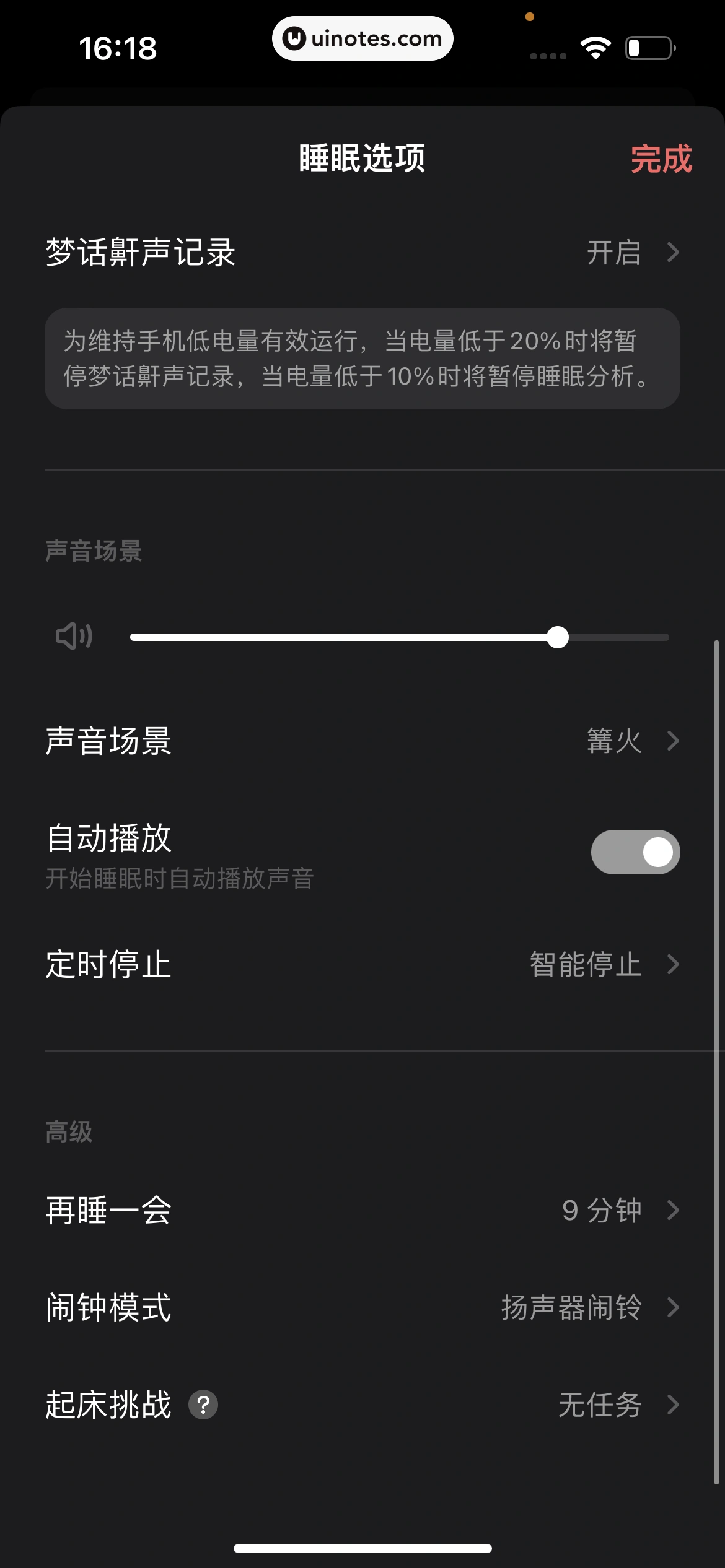The width and height of the screenshot is (725, 1568).
Task: Click the 开启 label for dream talk recording
Action: (x=612, y=253)
